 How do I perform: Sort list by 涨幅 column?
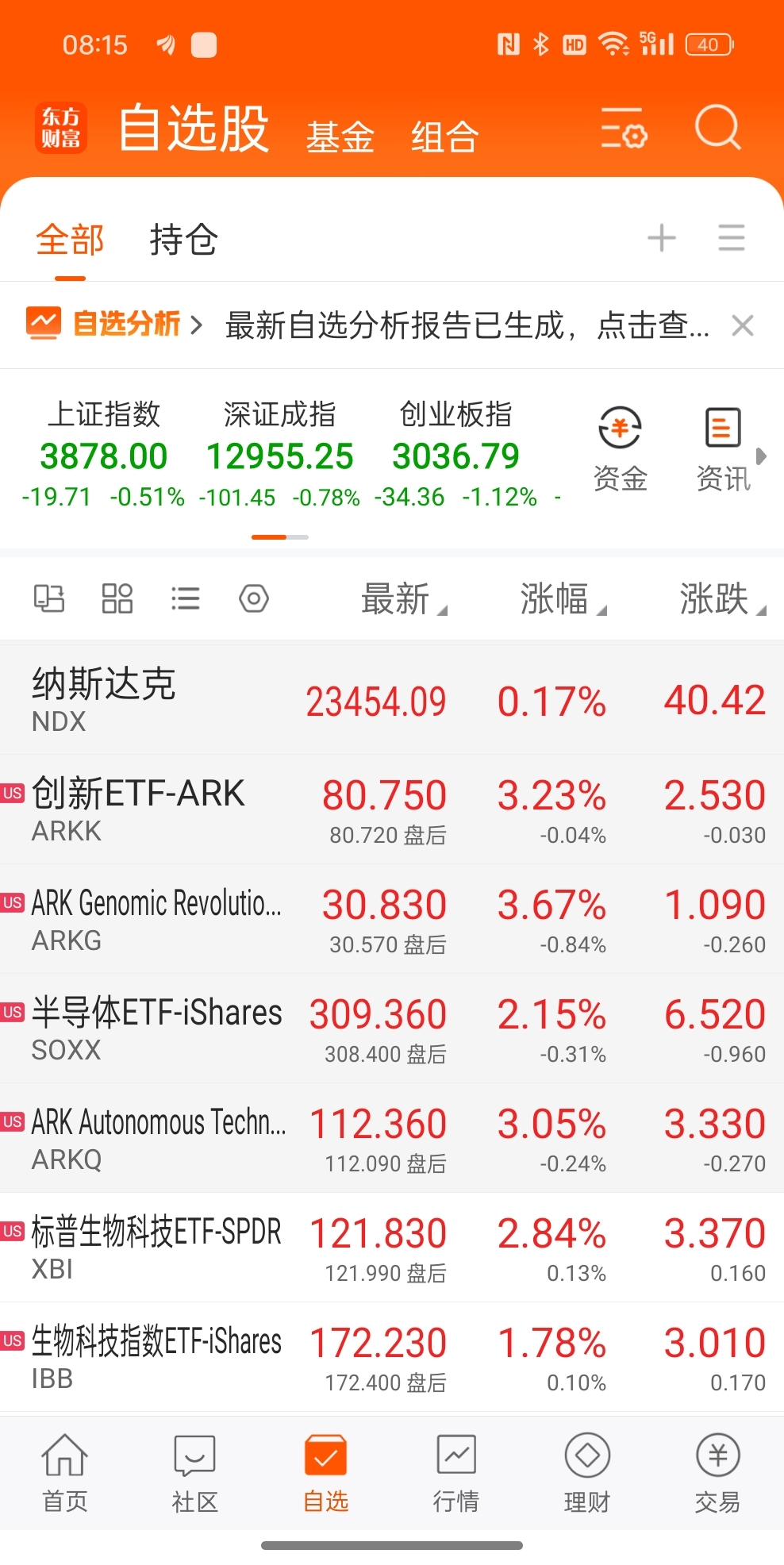[563, 598]
